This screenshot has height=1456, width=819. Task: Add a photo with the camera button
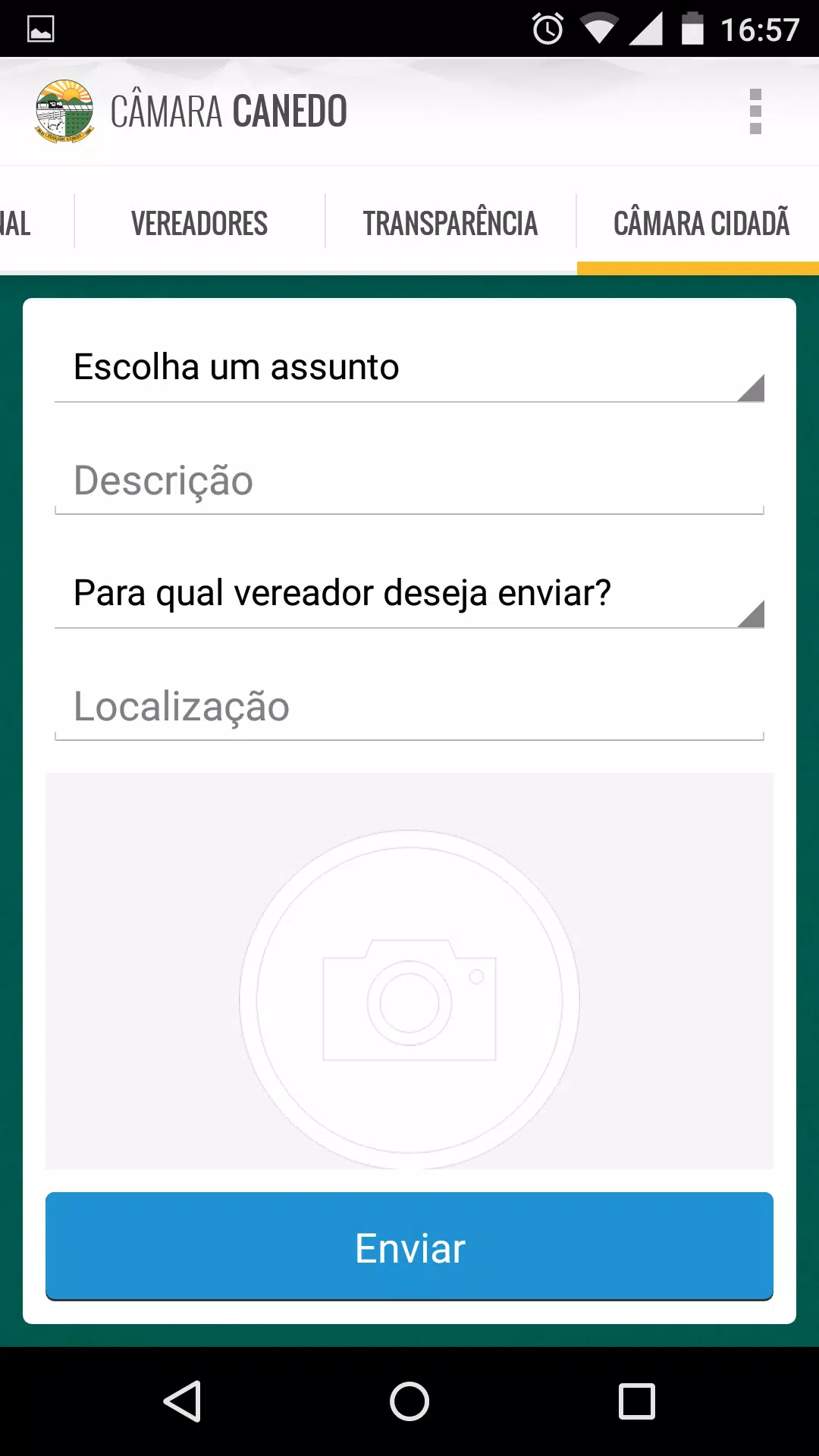[x=409, y=999]
